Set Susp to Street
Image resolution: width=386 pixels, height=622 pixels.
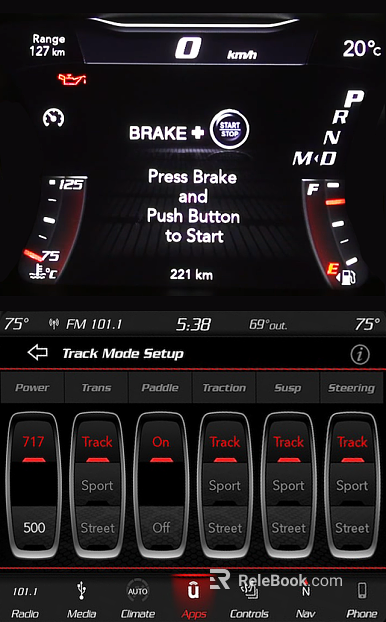point(288,528)
